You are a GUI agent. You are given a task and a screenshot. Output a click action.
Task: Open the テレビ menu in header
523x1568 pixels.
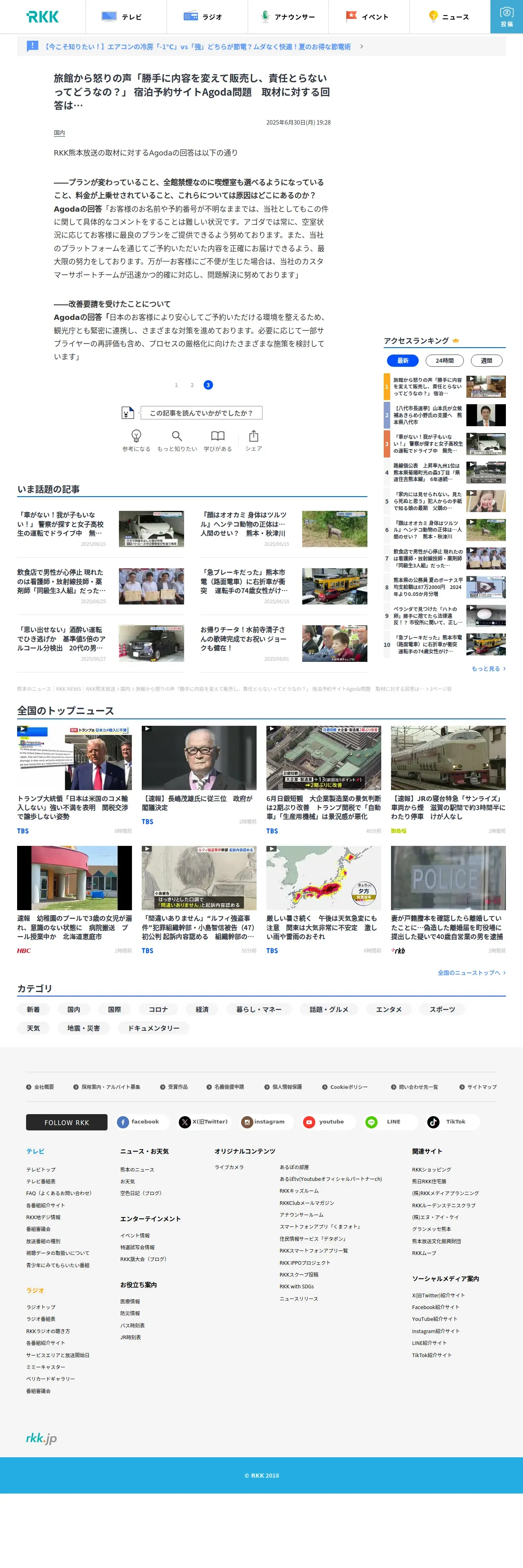coord(125,17)
